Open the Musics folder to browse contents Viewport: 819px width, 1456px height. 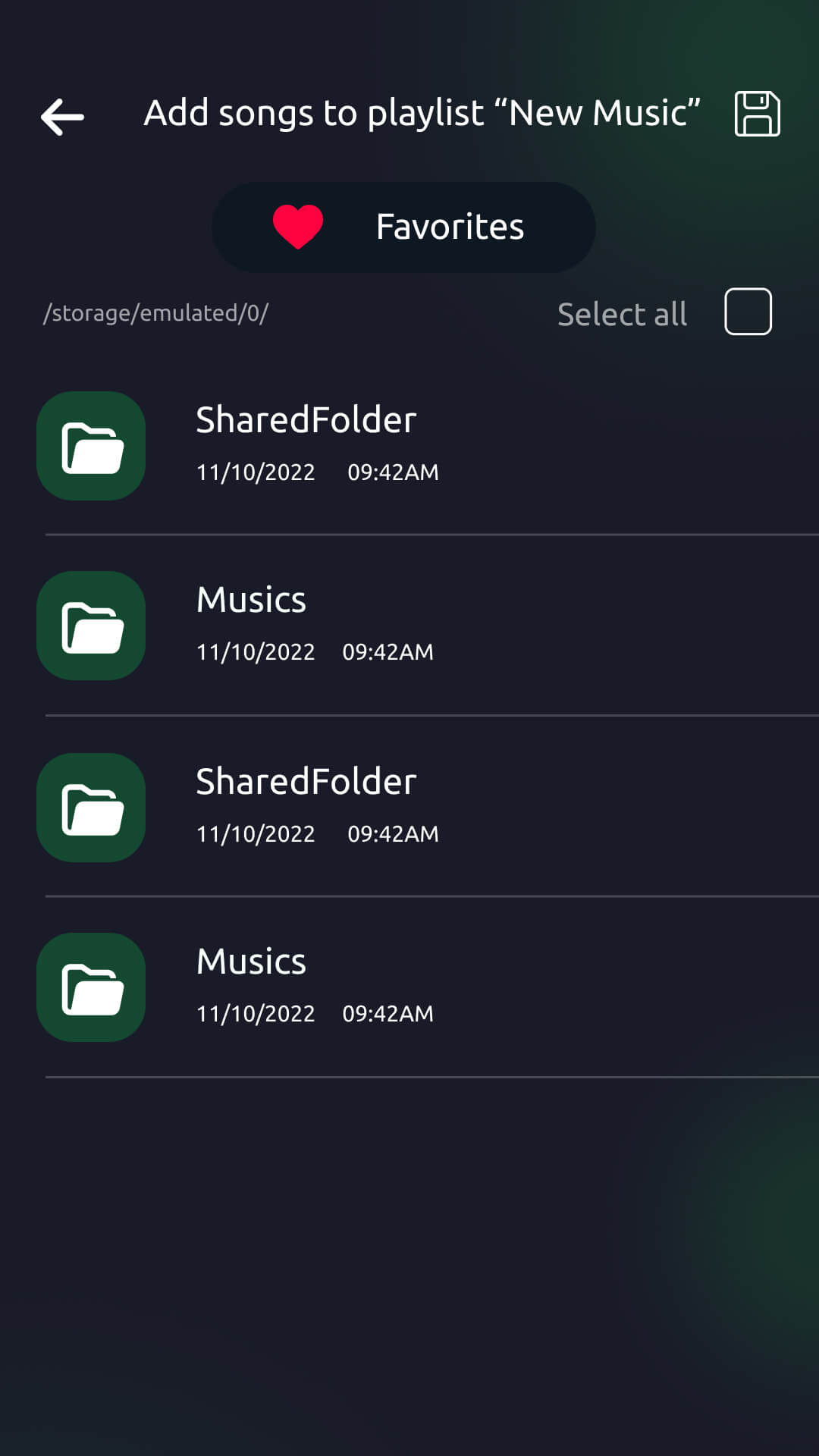(x=250, y=599)
